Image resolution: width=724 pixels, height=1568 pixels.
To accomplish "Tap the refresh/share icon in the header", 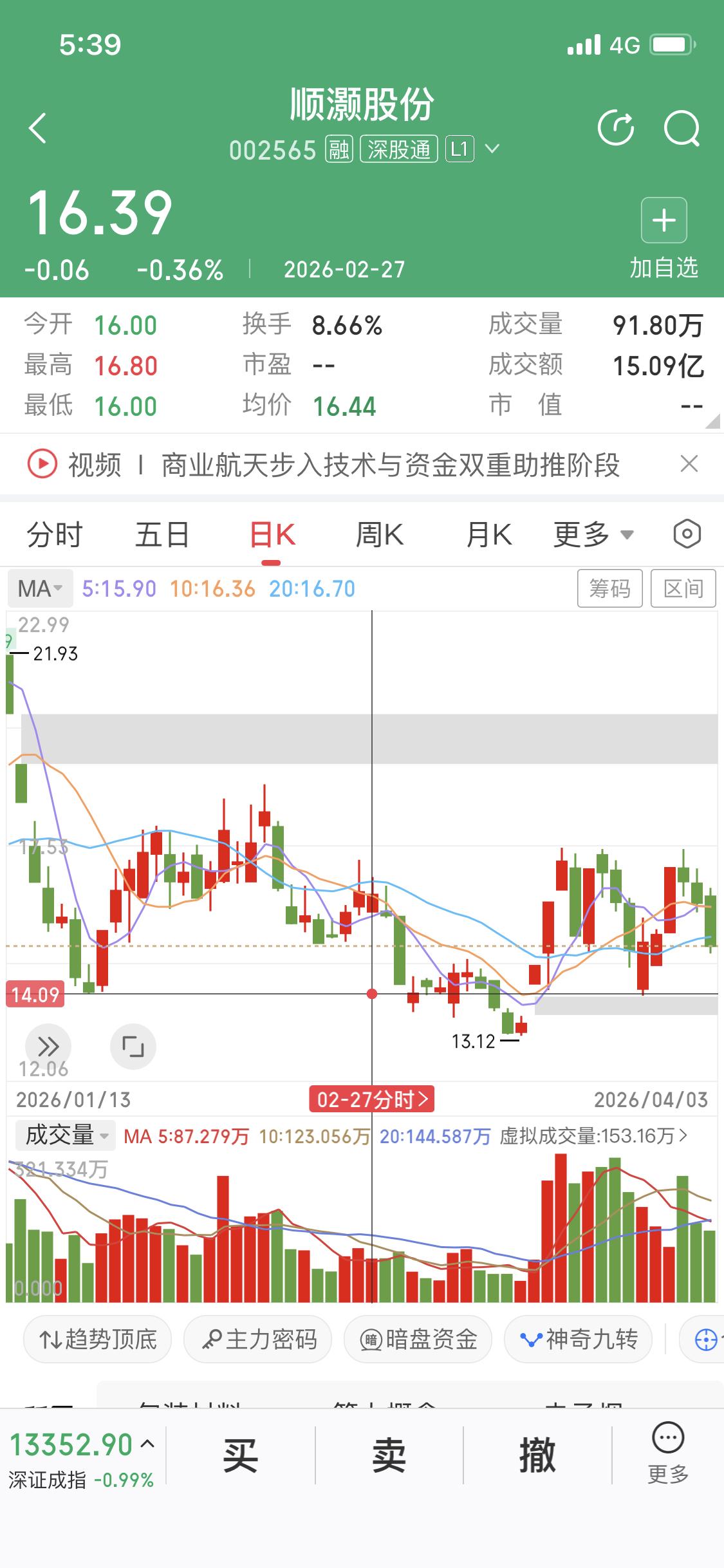I will coord(616,127).
